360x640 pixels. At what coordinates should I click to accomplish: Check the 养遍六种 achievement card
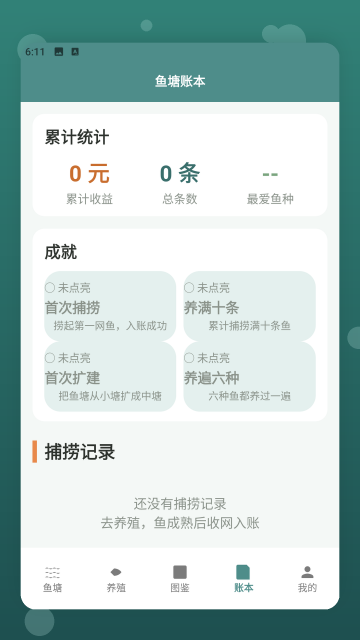pyautogui.click(x=249, y=376)
